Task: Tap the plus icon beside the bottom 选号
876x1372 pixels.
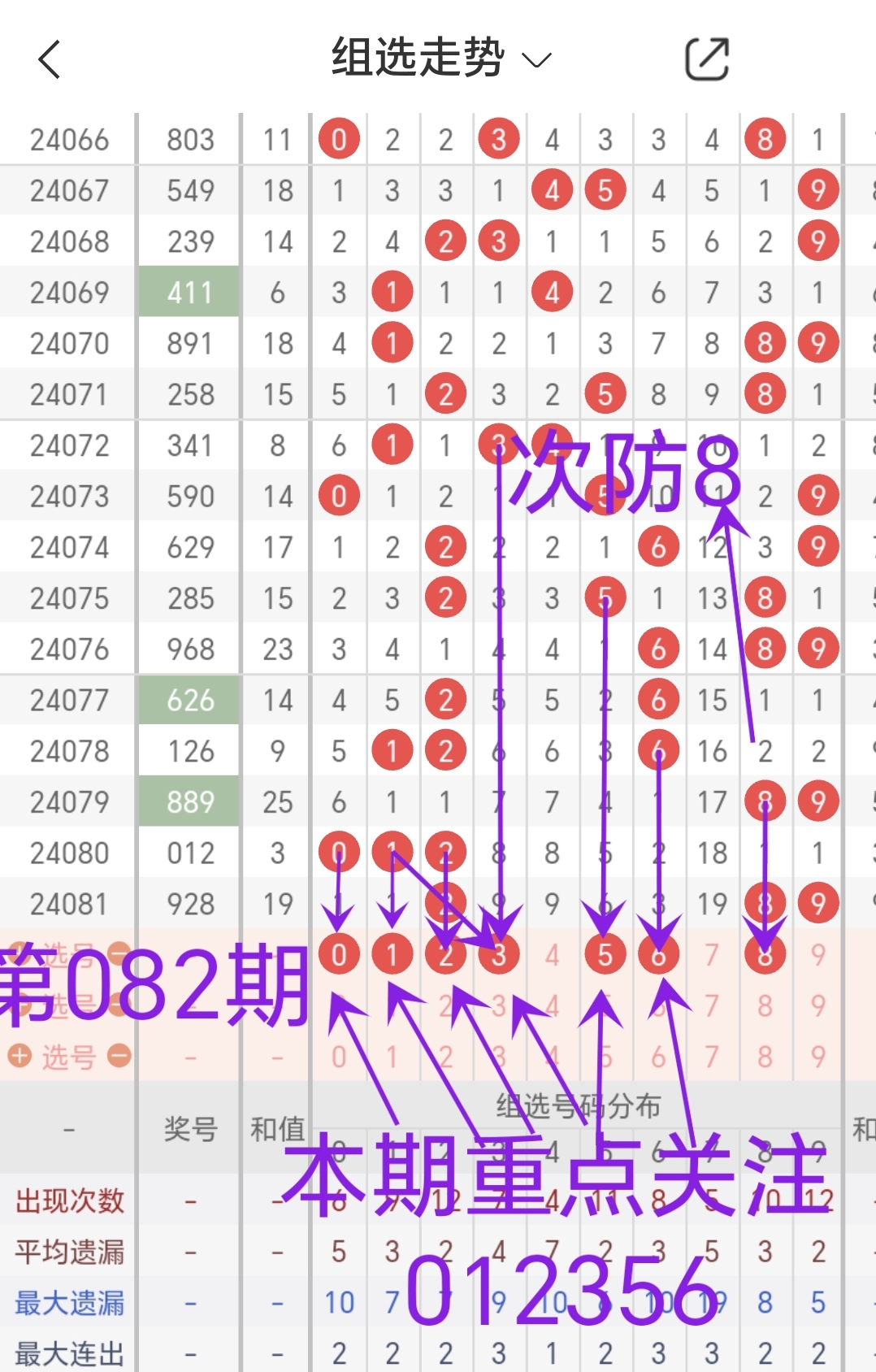Action: (20, 1056)
